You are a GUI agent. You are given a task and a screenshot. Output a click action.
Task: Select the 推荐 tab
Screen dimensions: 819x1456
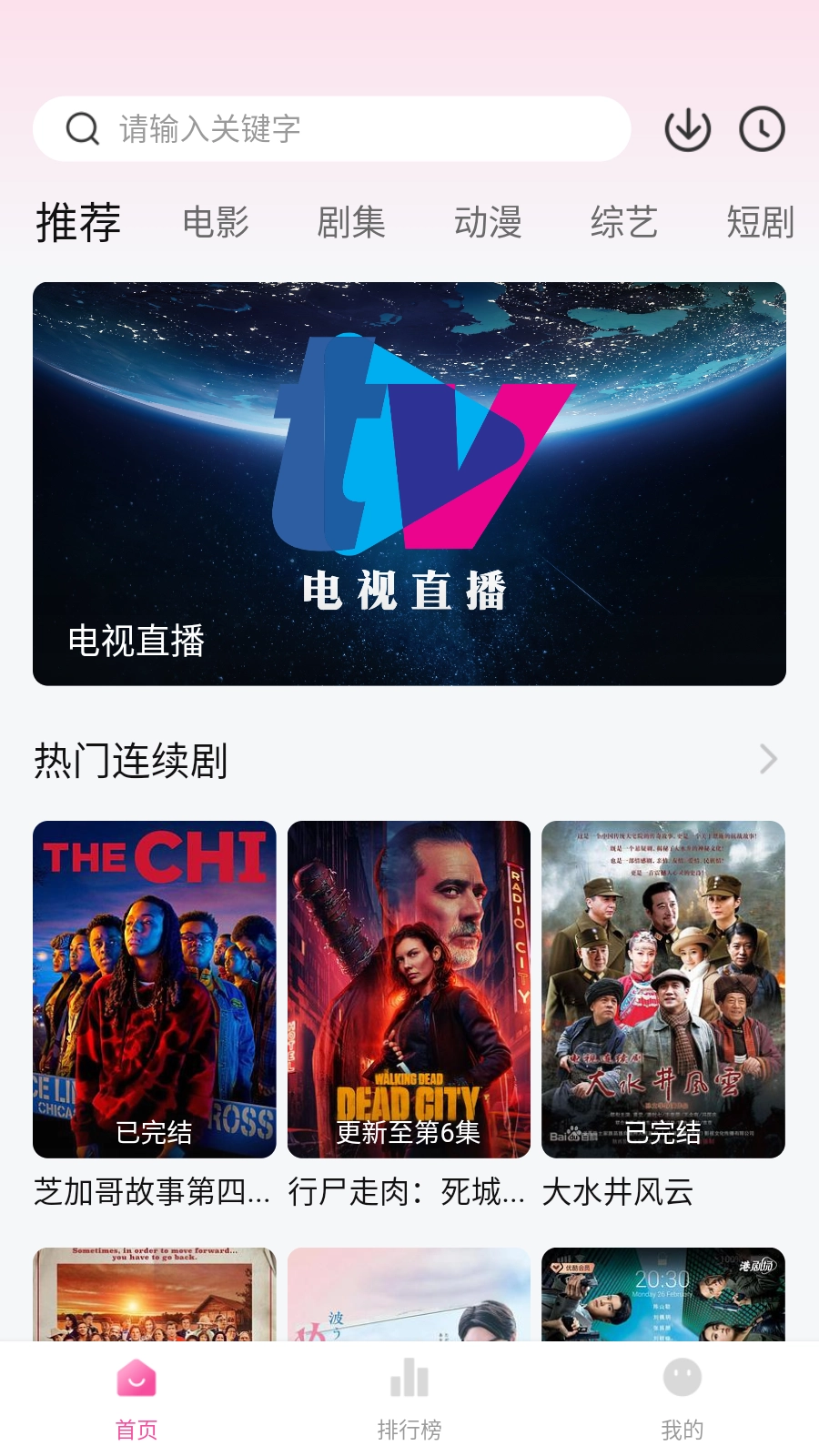pyautogui.click(x=78, y=222)
